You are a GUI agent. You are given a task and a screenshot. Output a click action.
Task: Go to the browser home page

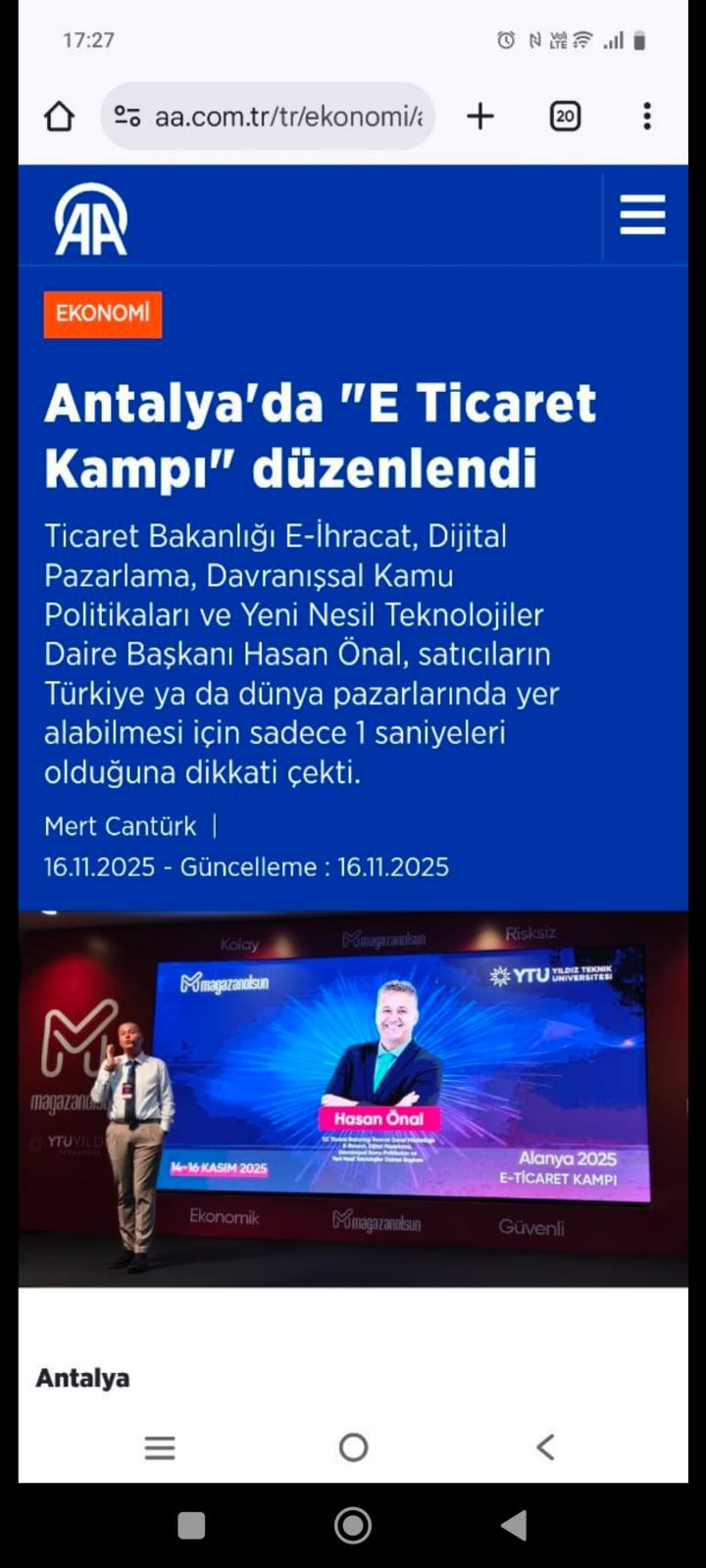(x=60, y=117)
